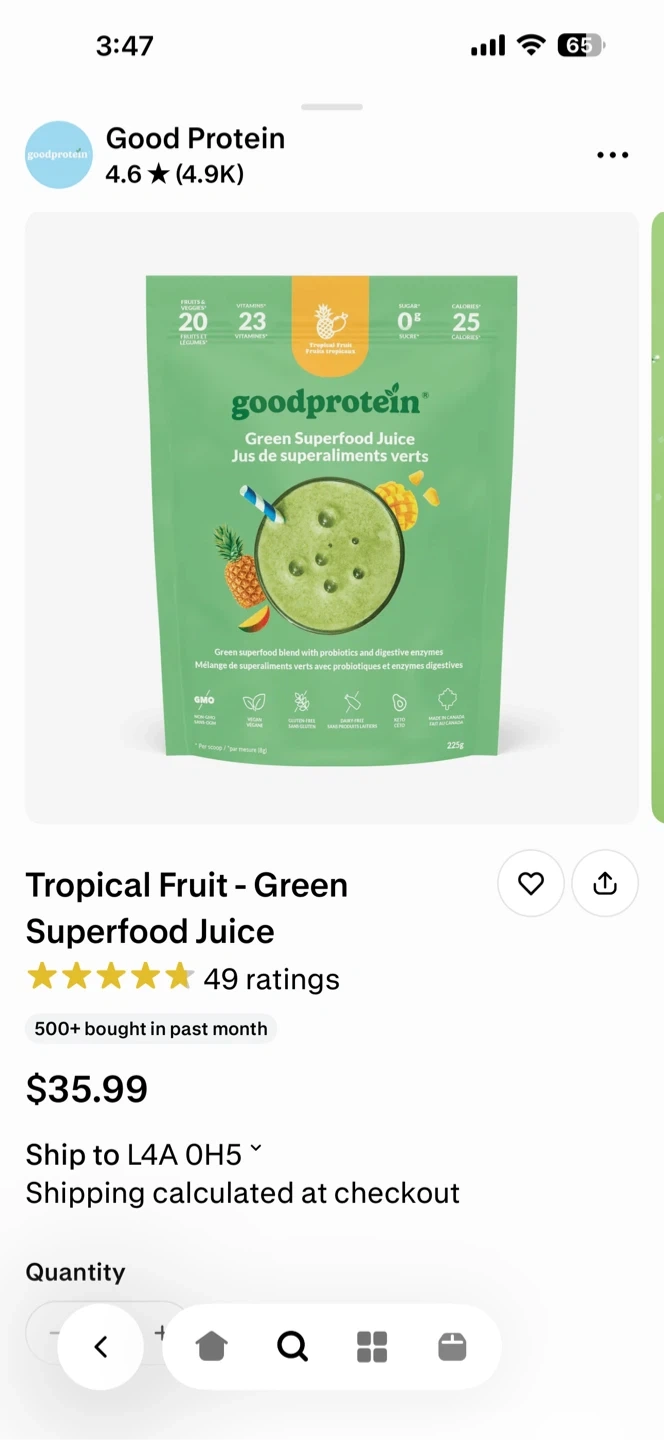
Task: Share this Green Superfood Juice product
Action: click(x=605, y=883)
